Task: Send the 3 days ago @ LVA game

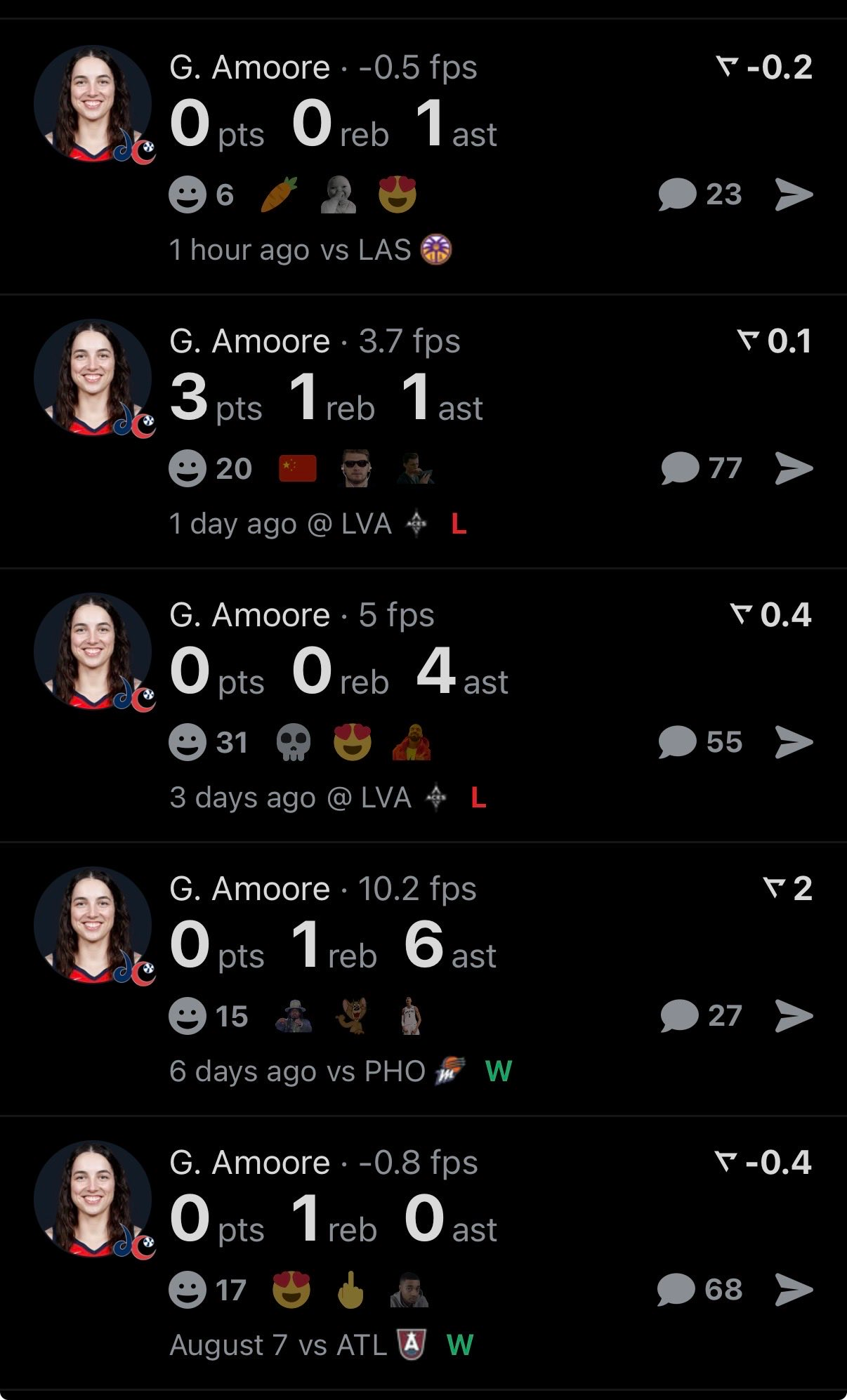Action: coord(794,742)
